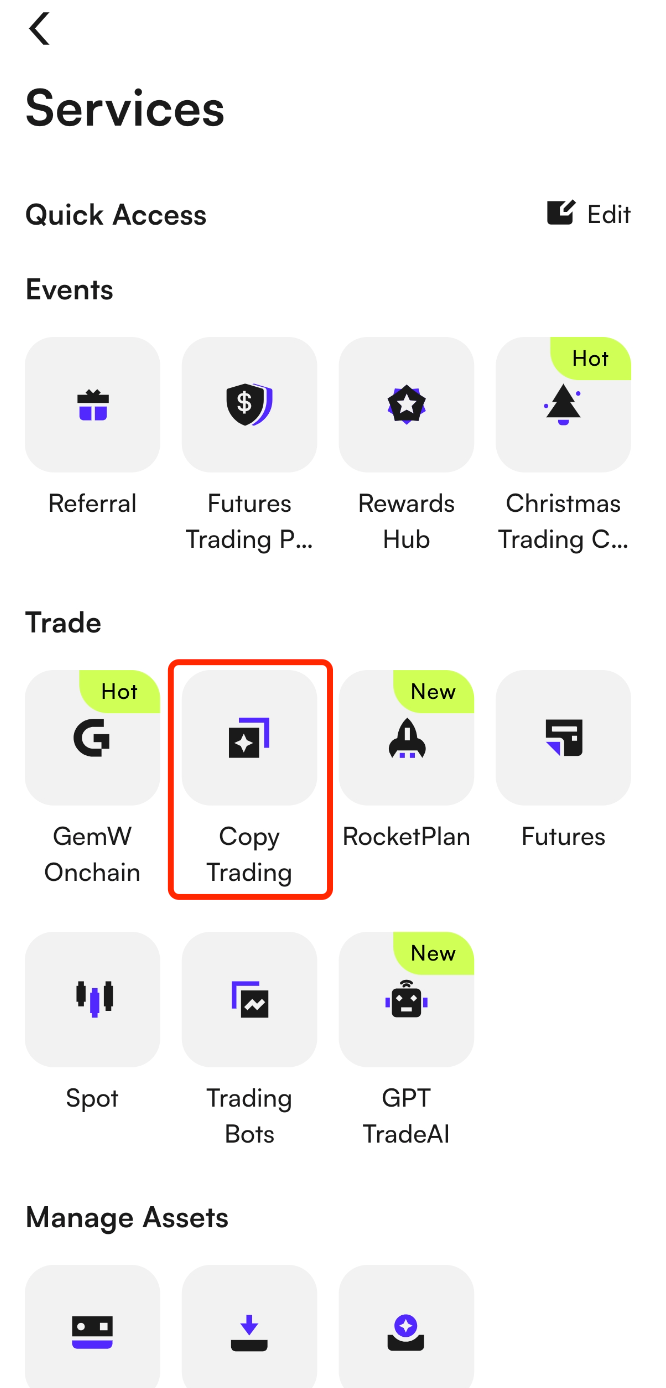Launch GPT TradeAI
This screenshot has height=1388, width=666.
pos(406,999)
